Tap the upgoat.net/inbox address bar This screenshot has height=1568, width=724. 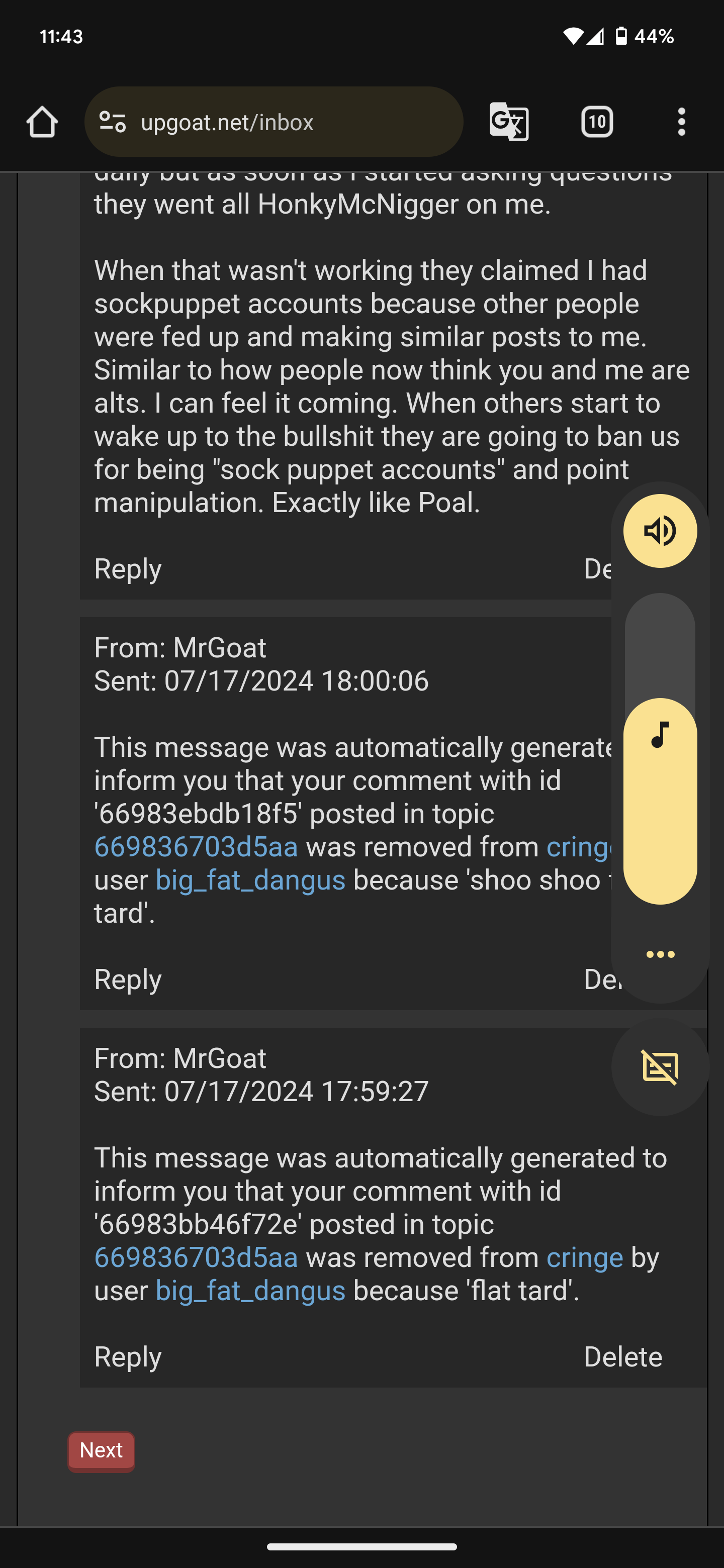[274, 122]
